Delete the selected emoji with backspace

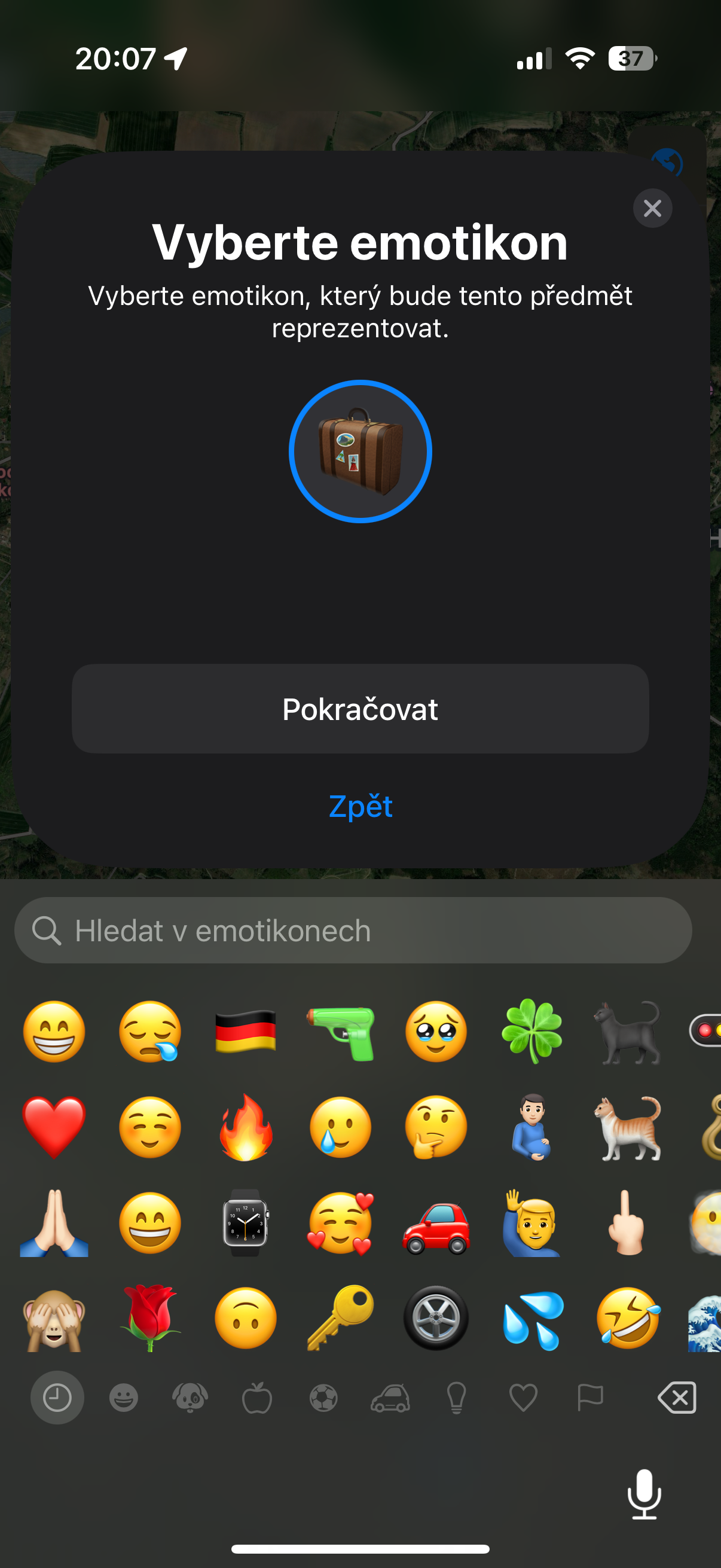(677, 1398)
